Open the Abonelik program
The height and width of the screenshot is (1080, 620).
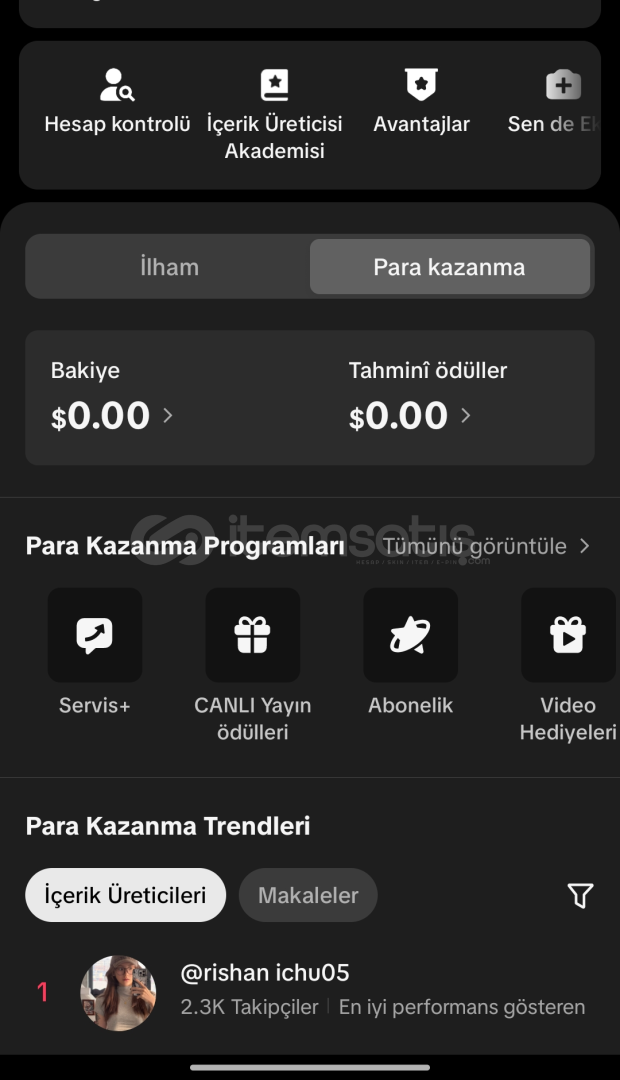click(x=410, y=650)
